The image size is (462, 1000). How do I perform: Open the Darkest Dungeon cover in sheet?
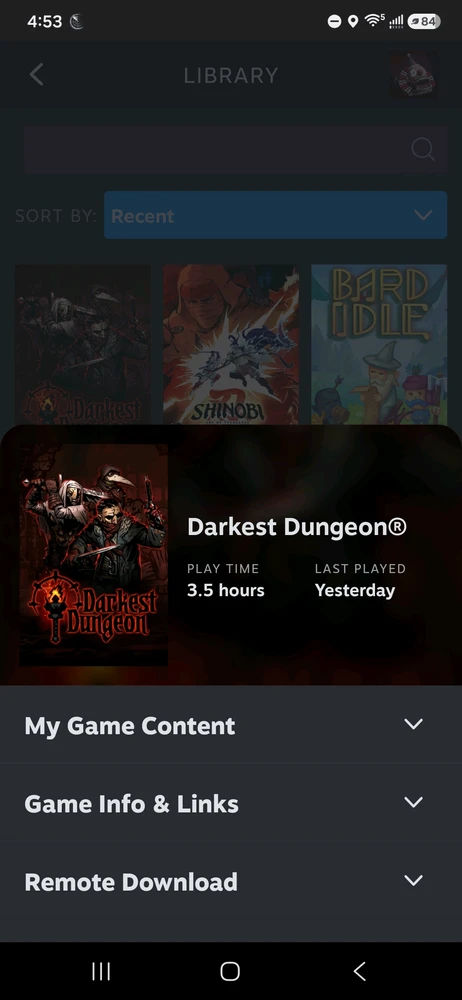coord(94,555)
